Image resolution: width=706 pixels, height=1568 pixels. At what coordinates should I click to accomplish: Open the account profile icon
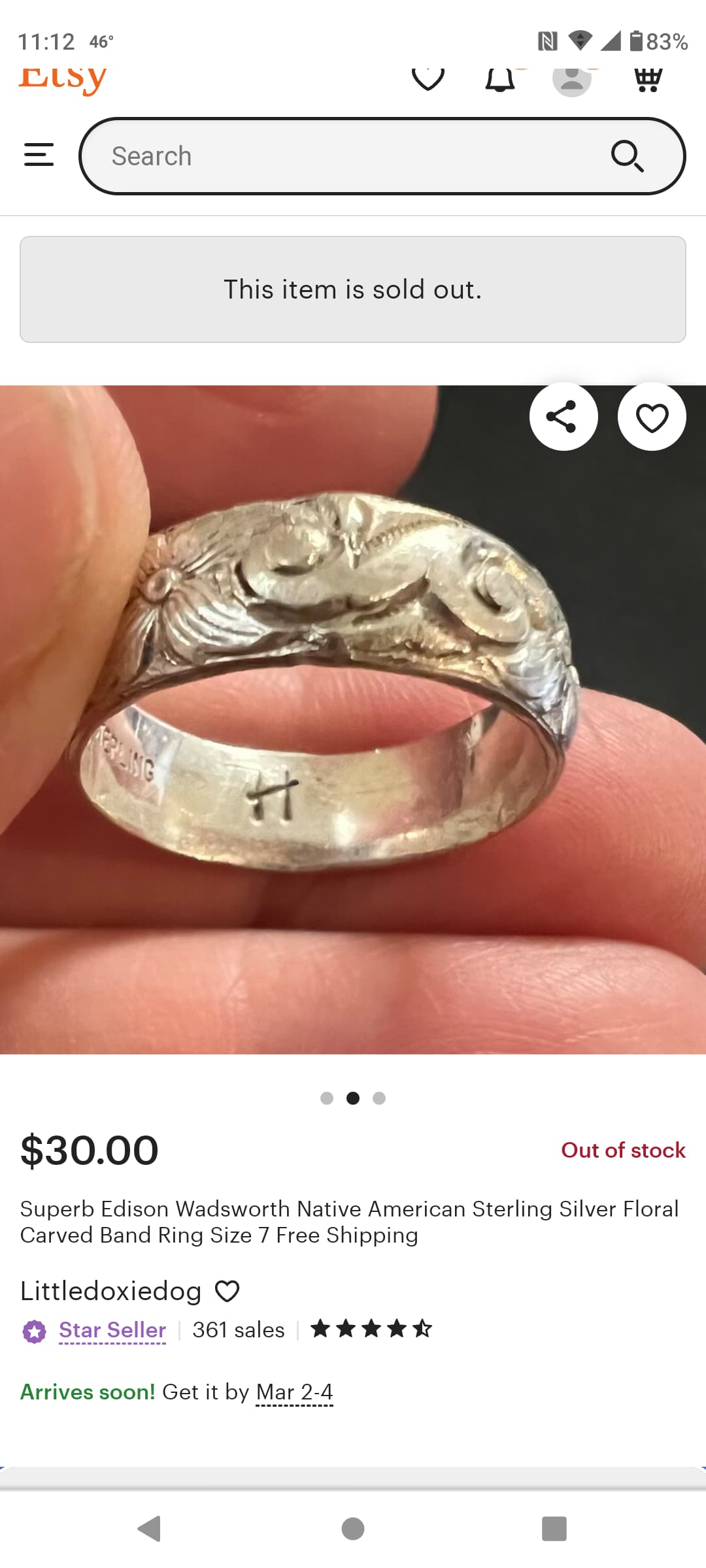click(572, 79)
